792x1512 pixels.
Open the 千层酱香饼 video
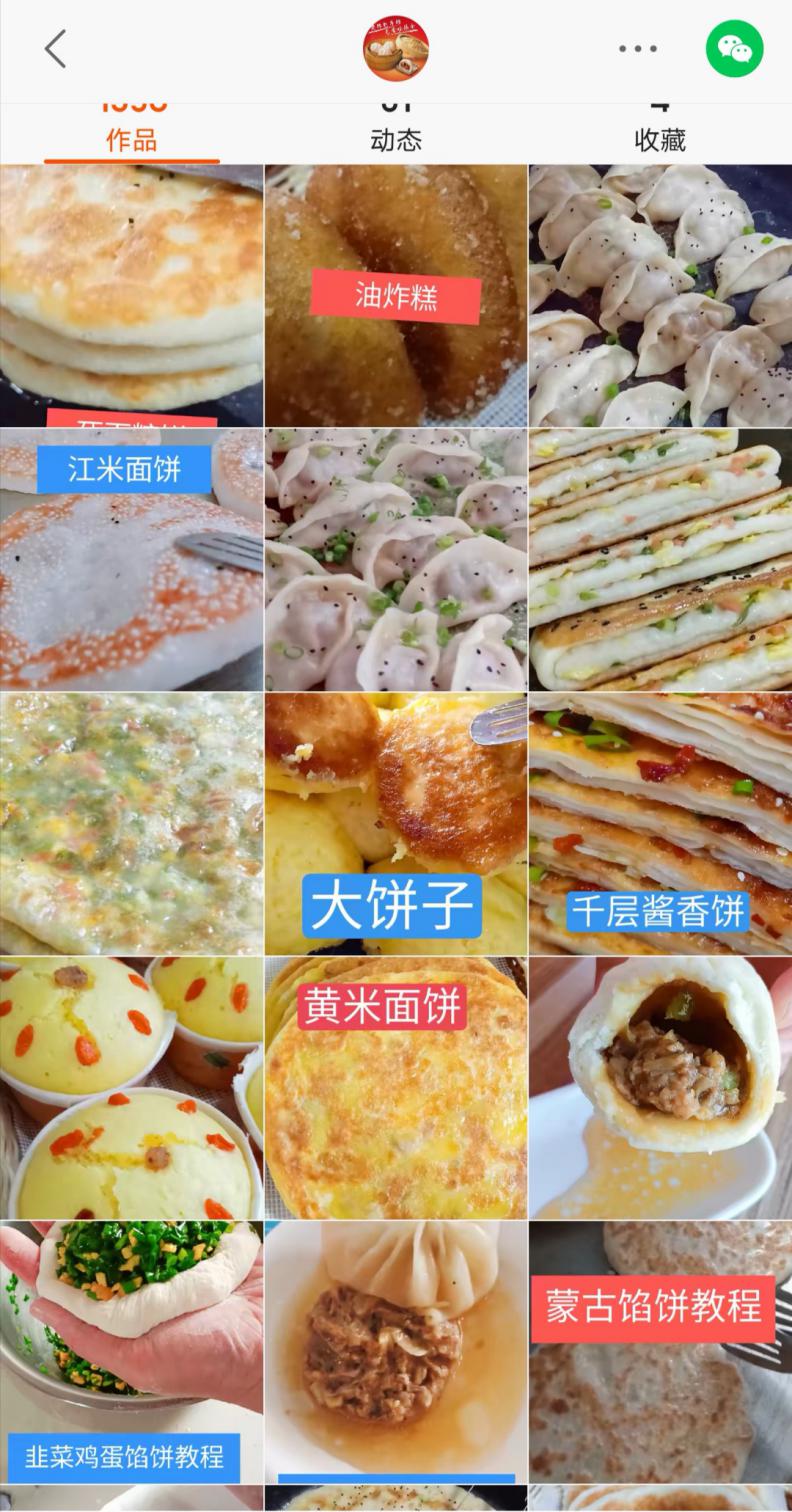click(x=660, y=824)
